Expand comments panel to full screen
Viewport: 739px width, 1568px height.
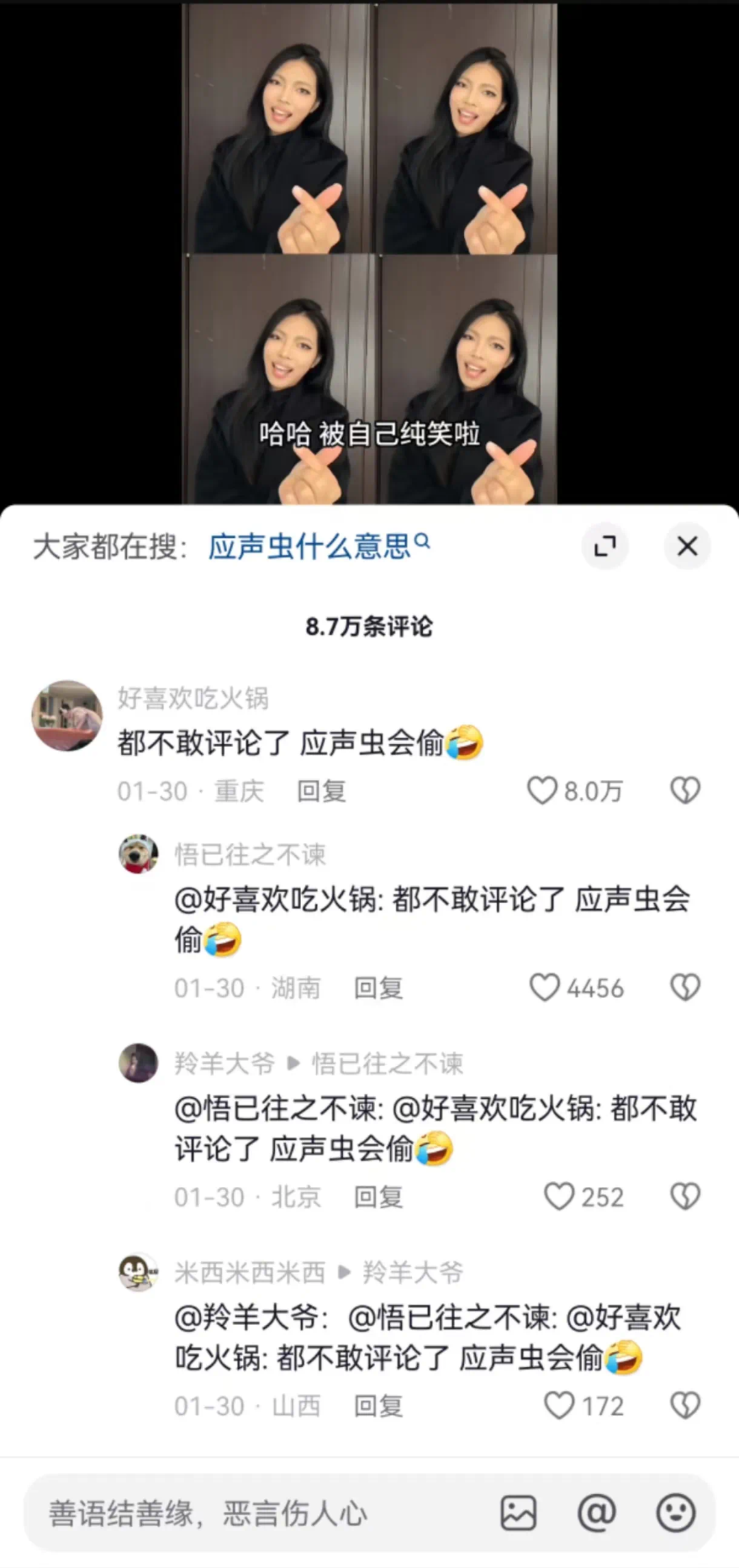tap(605, 546)
